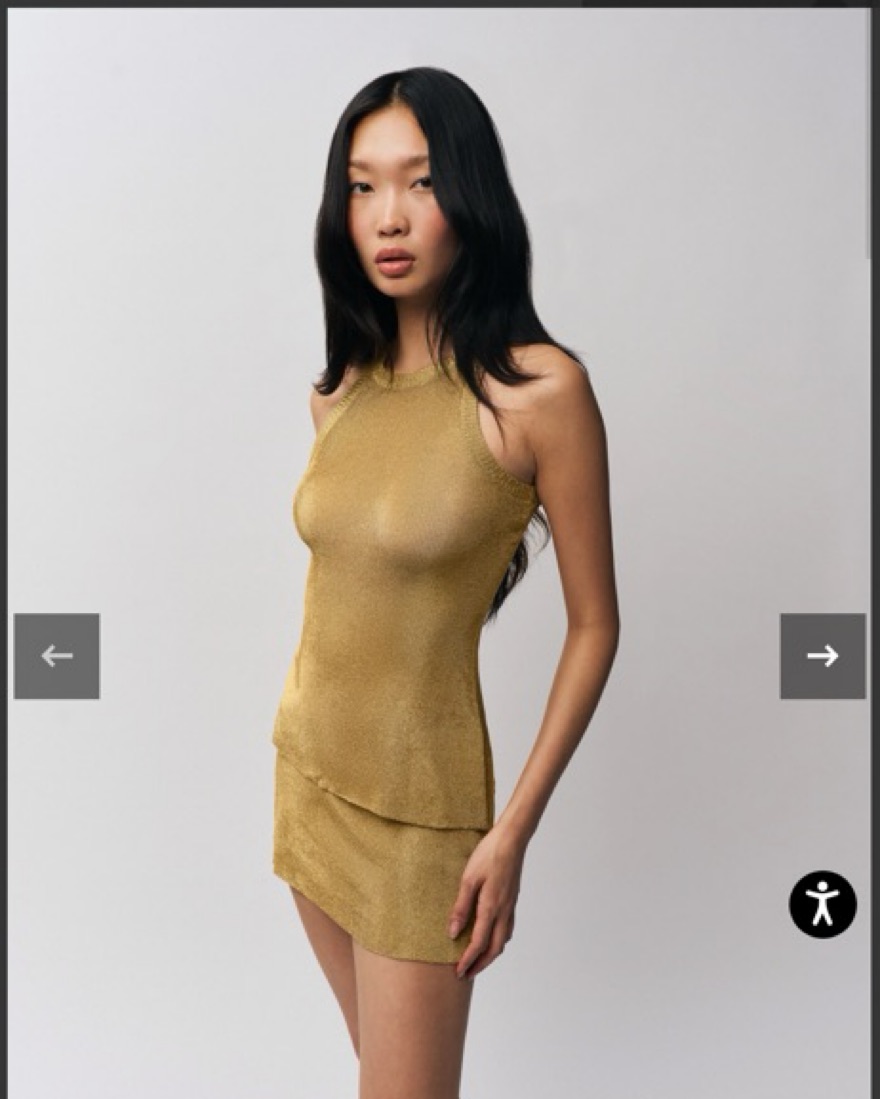Go to the previous product photo

pos(56,656)
